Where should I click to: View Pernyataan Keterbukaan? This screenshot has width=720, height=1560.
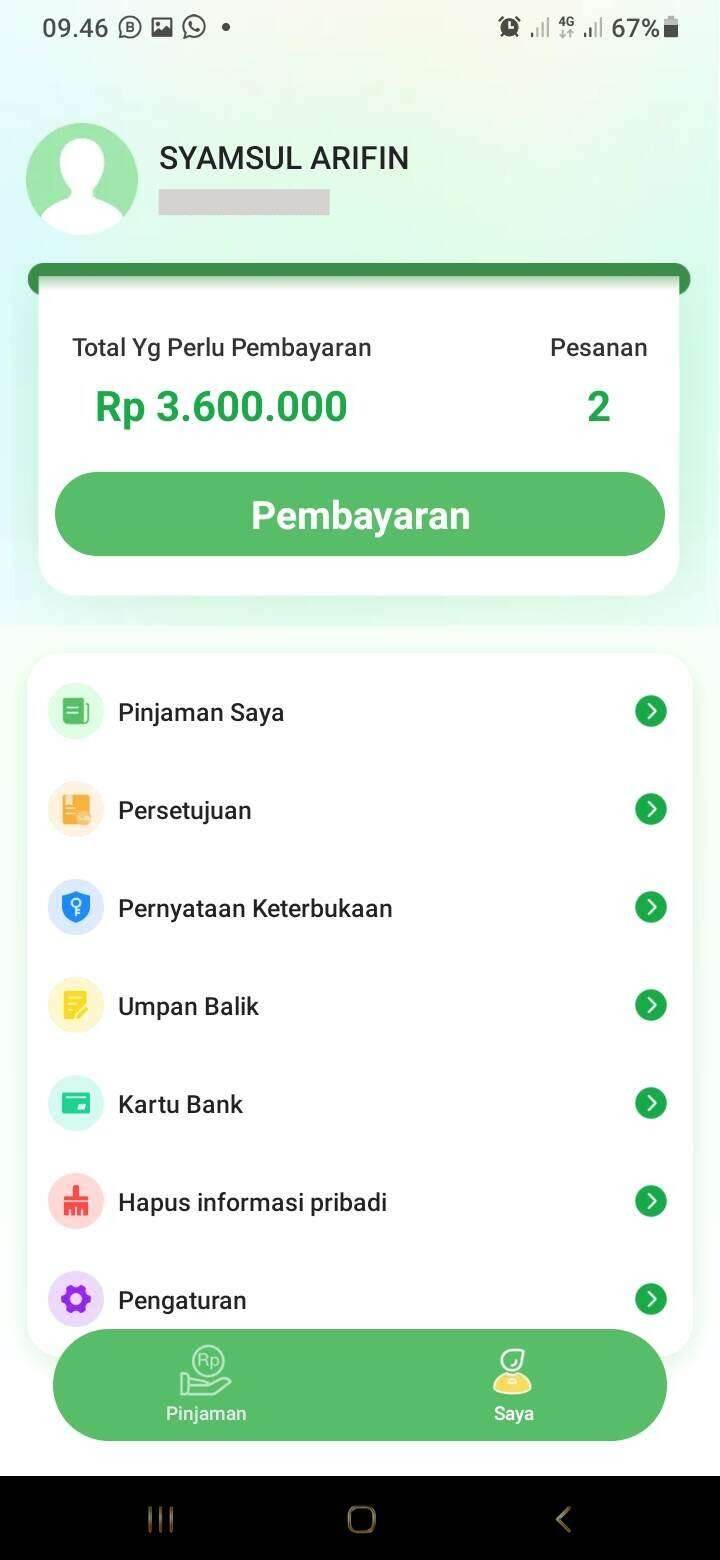(x=358, y=908)
